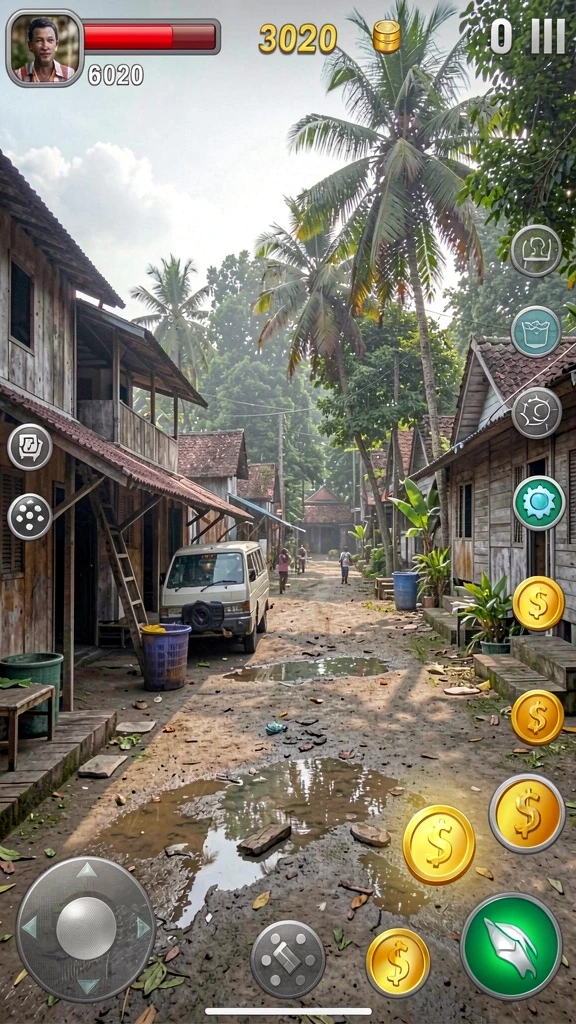Tap the teal bucket ability button

[536, 331]
